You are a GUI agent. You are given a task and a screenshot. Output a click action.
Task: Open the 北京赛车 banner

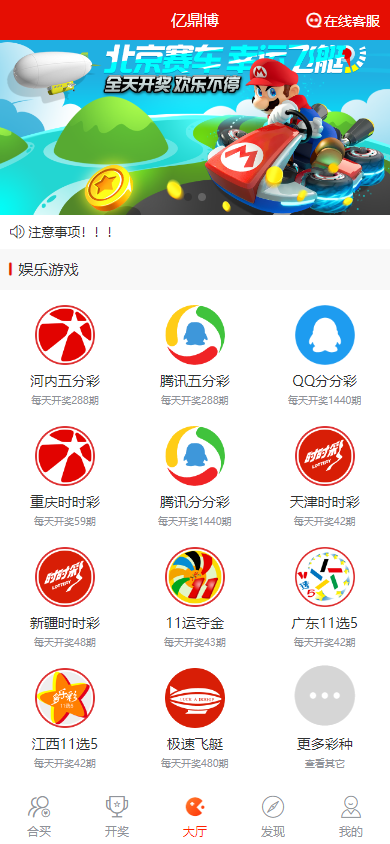[x=195, y=128]
